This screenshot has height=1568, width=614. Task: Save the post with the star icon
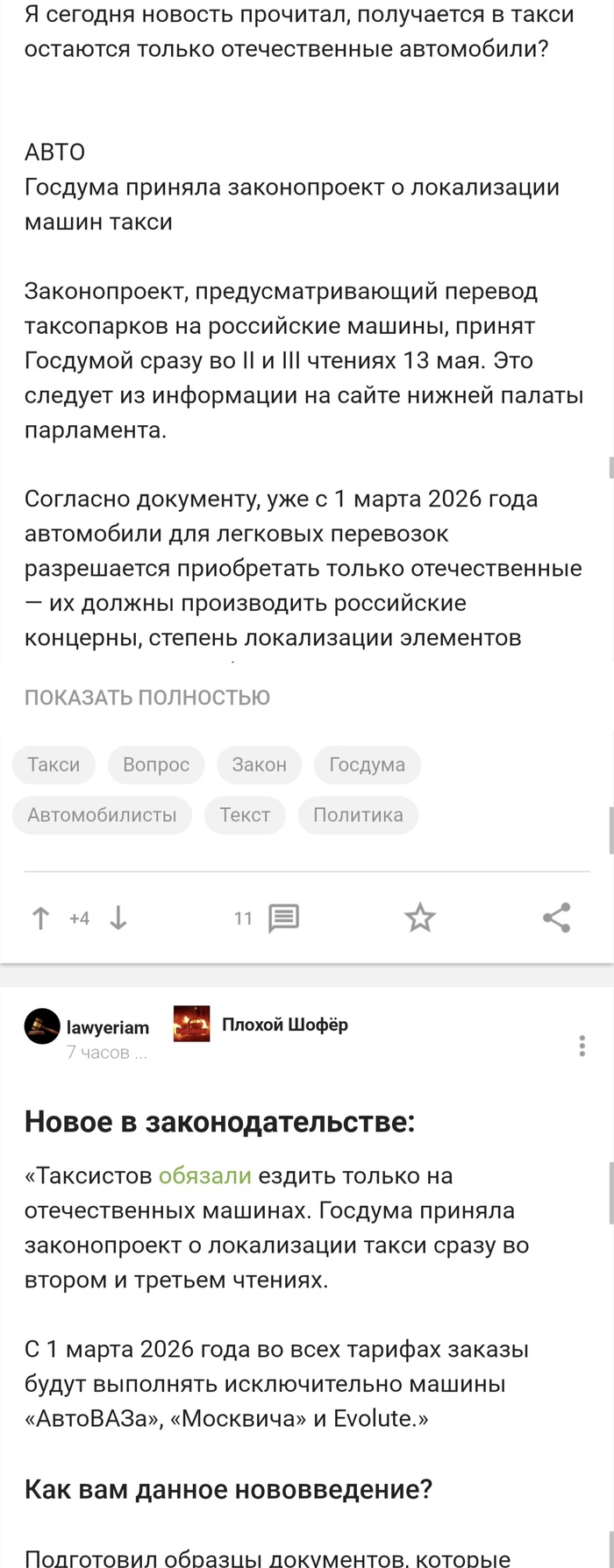pyautogui.click(x=420, y=919)
